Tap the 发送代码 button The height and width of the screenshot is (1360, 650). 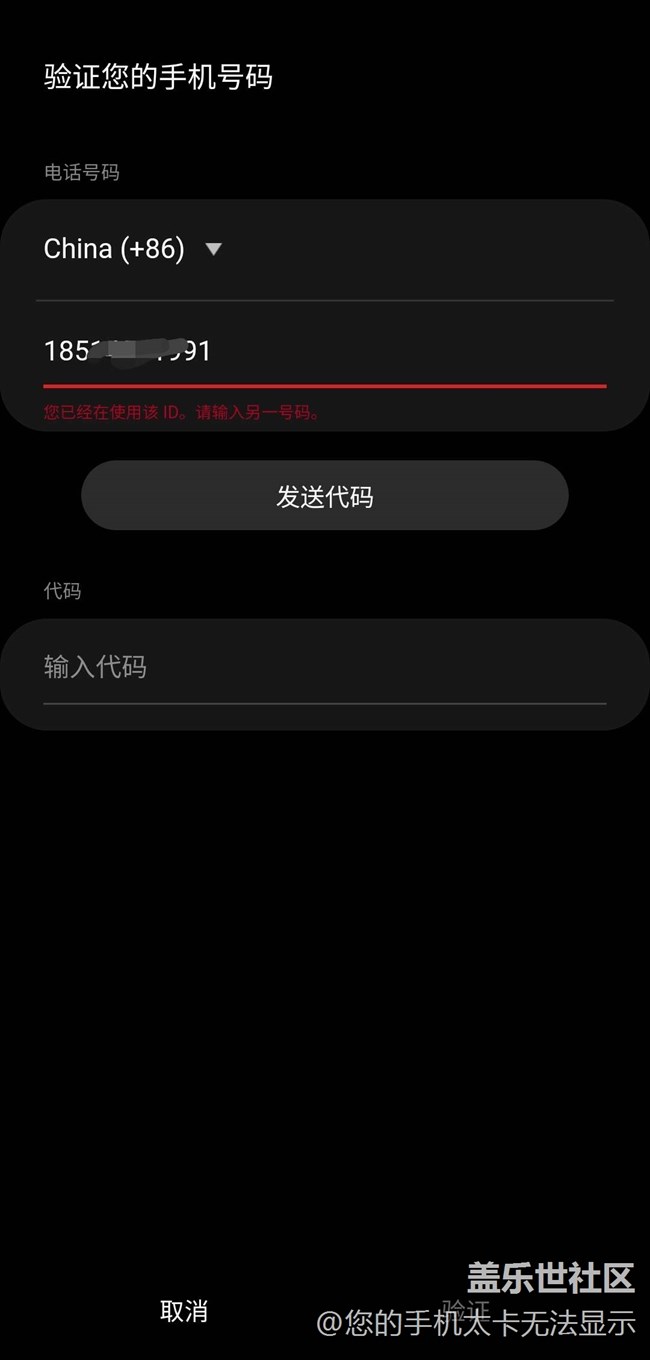324,496
